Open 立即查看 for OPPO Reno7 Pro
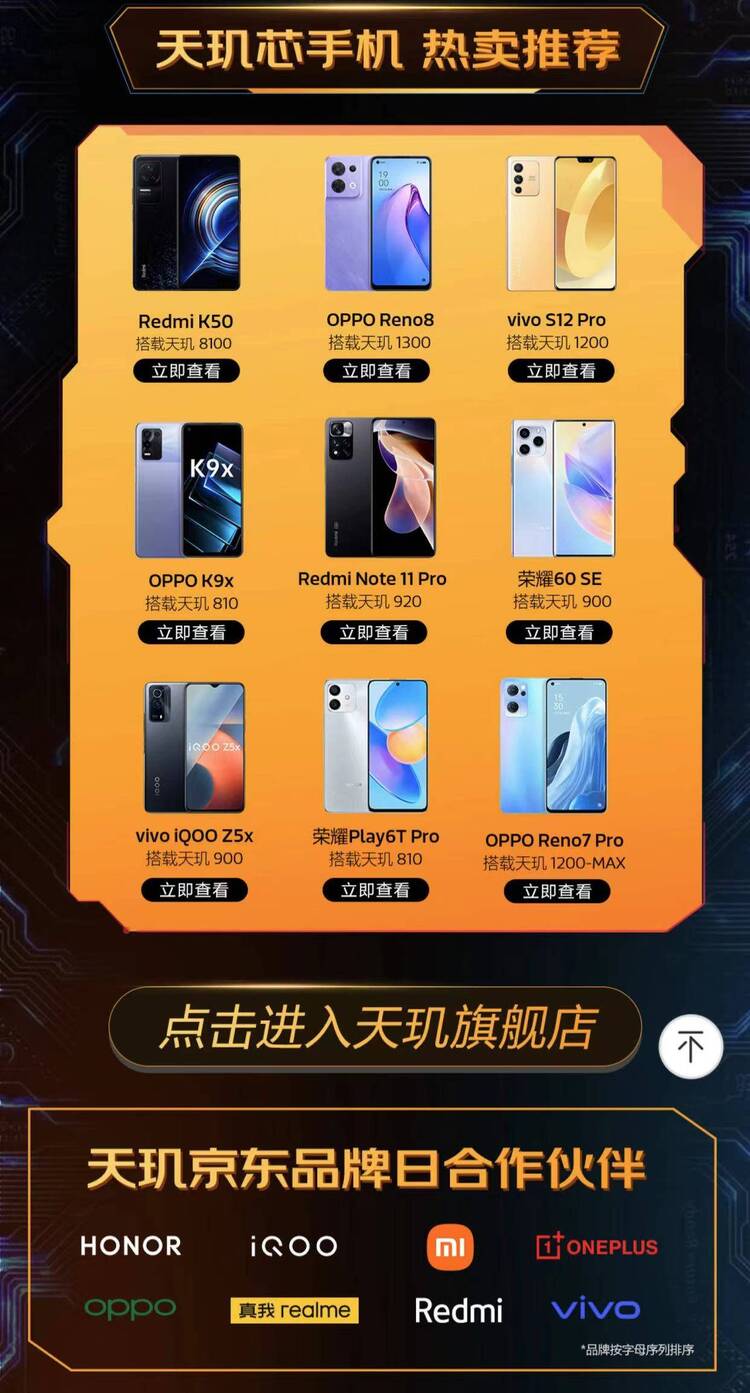The image size is (750, 1393). 556,891
